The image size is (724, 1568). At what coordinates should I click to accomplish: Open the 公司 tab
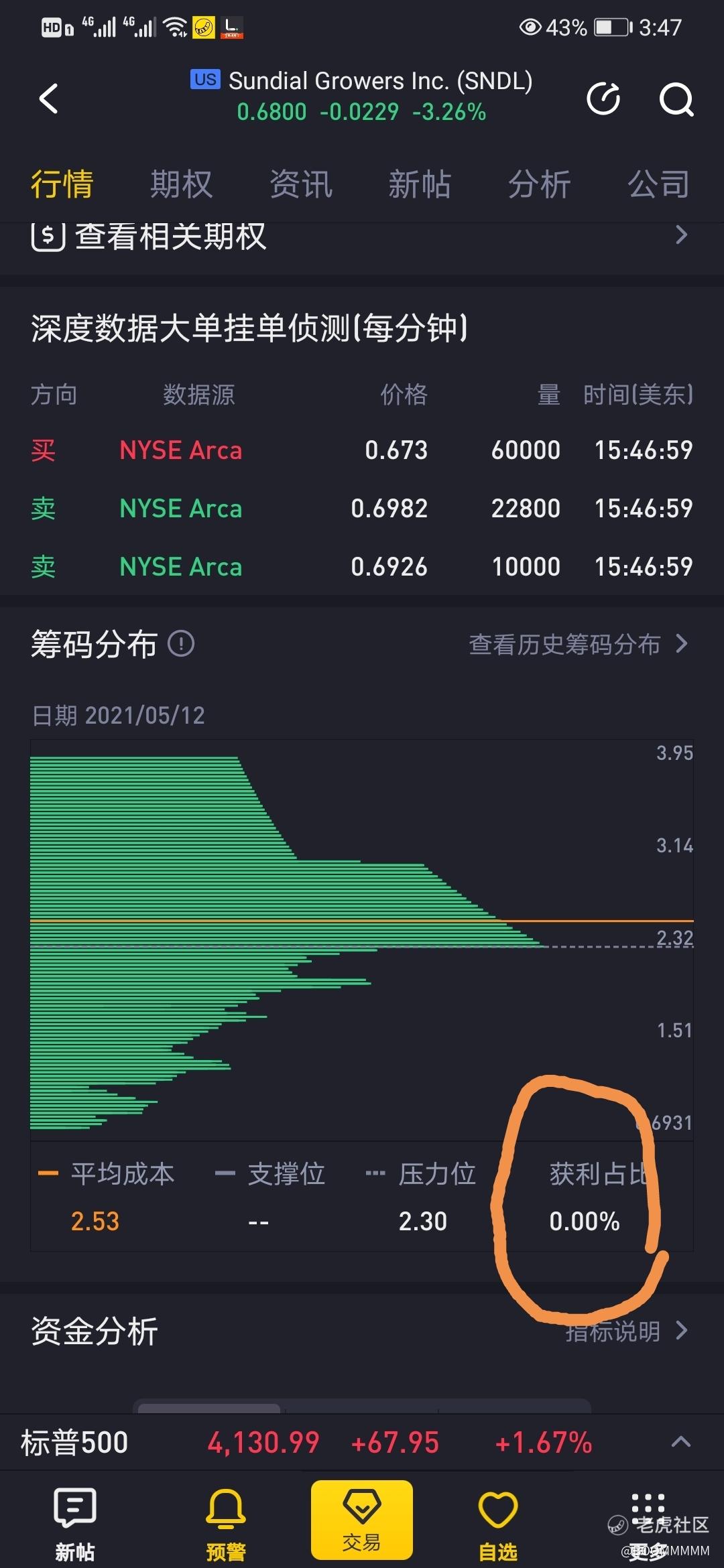(658, 184)
